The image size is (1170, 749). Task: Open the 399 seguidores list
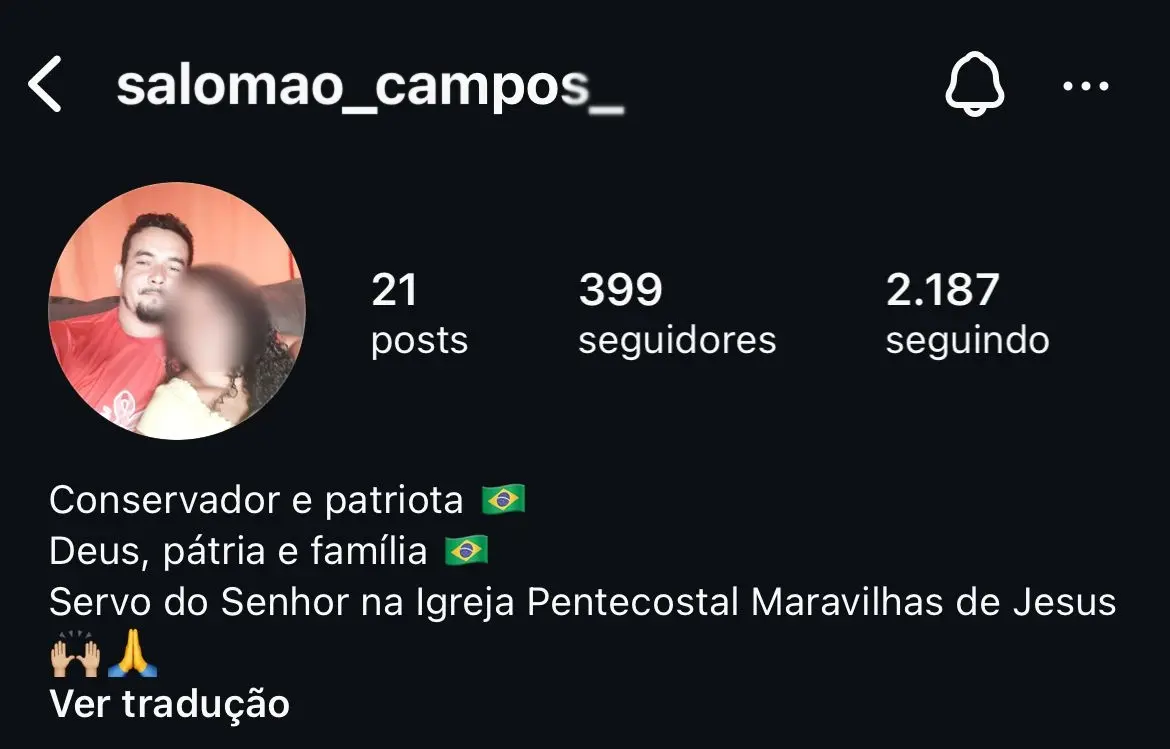pyautogui.click(x=677, y=314)
